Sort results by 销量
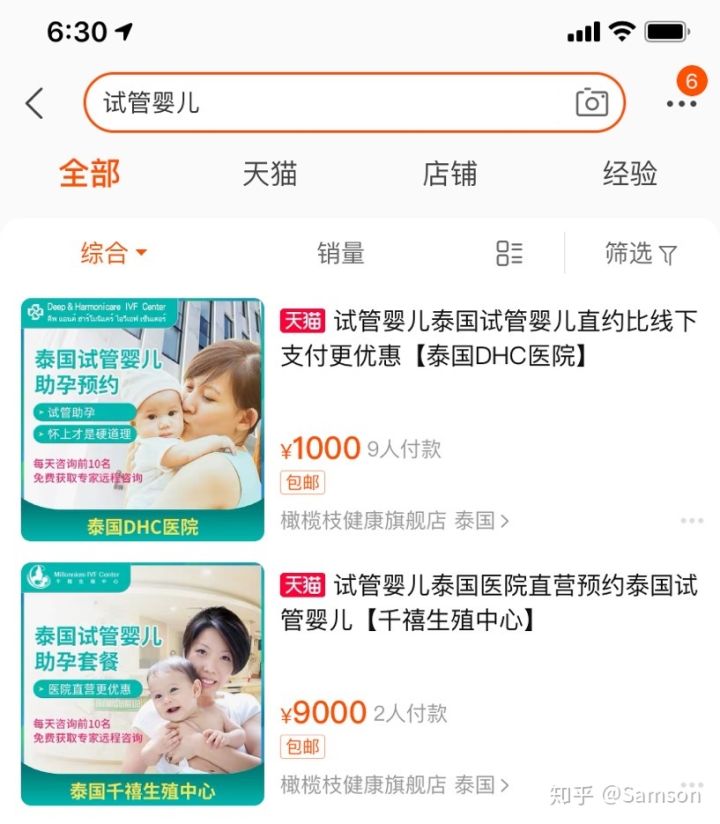 pos(341,253)
